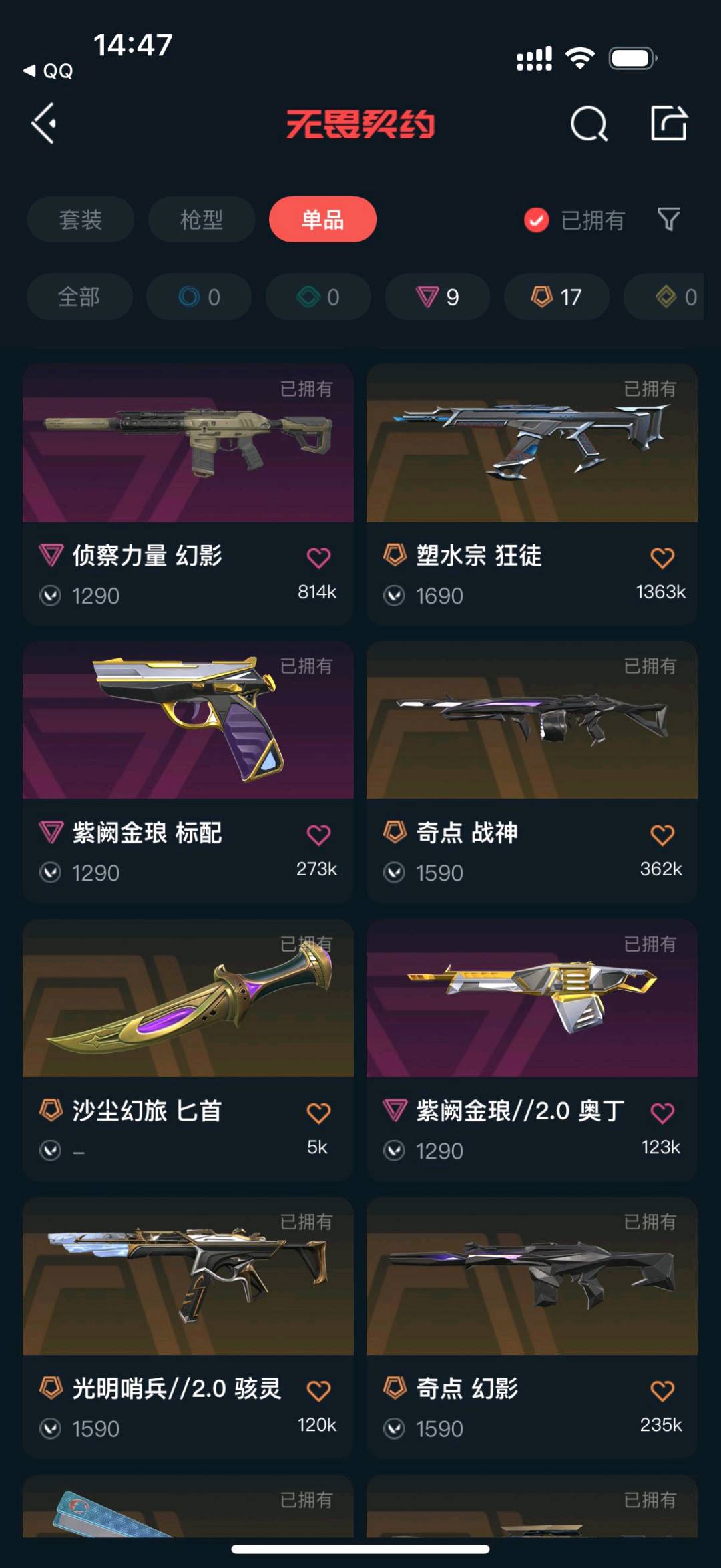This screenshot has width=721, height=1568.
Task: Select the 单品 tab
Action: [x=322, y=219]
